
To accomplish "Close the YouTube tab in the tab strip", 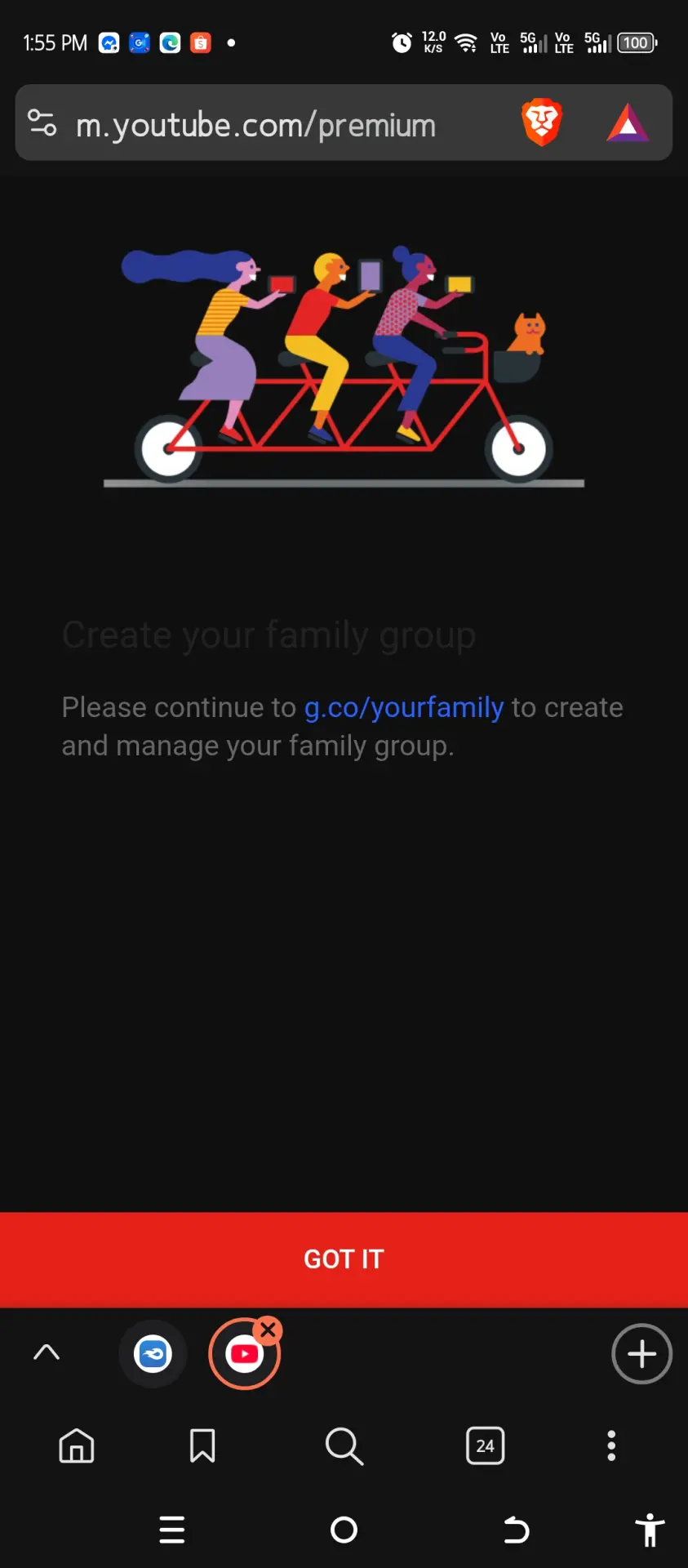I will point(268,1330).
